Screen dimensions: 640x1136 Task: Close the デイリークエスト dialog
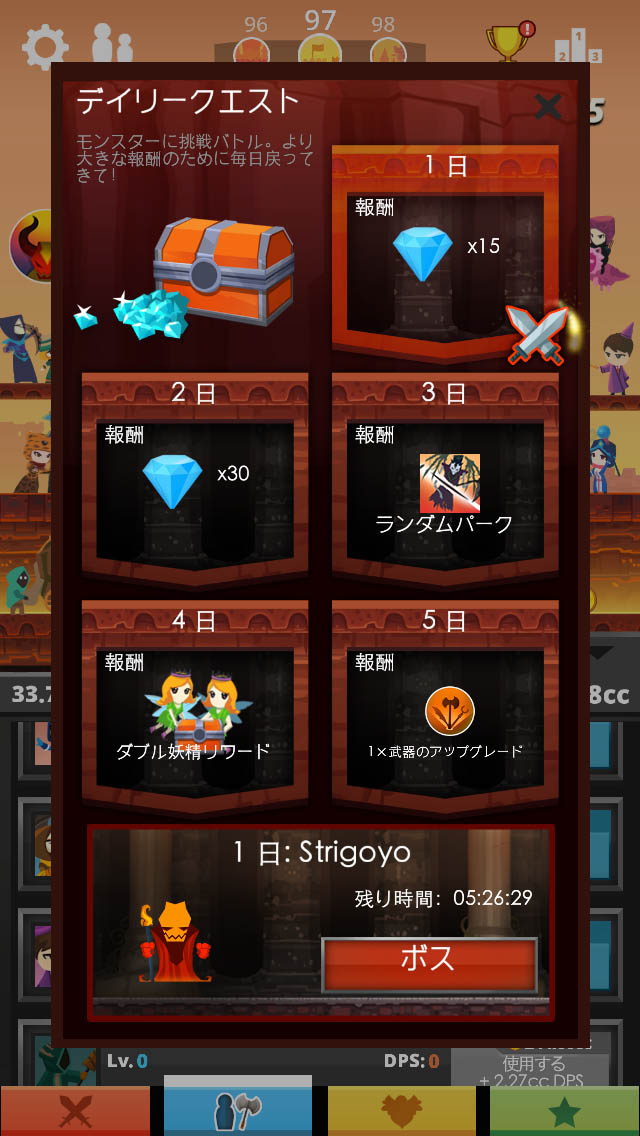(x=547, y=106)
